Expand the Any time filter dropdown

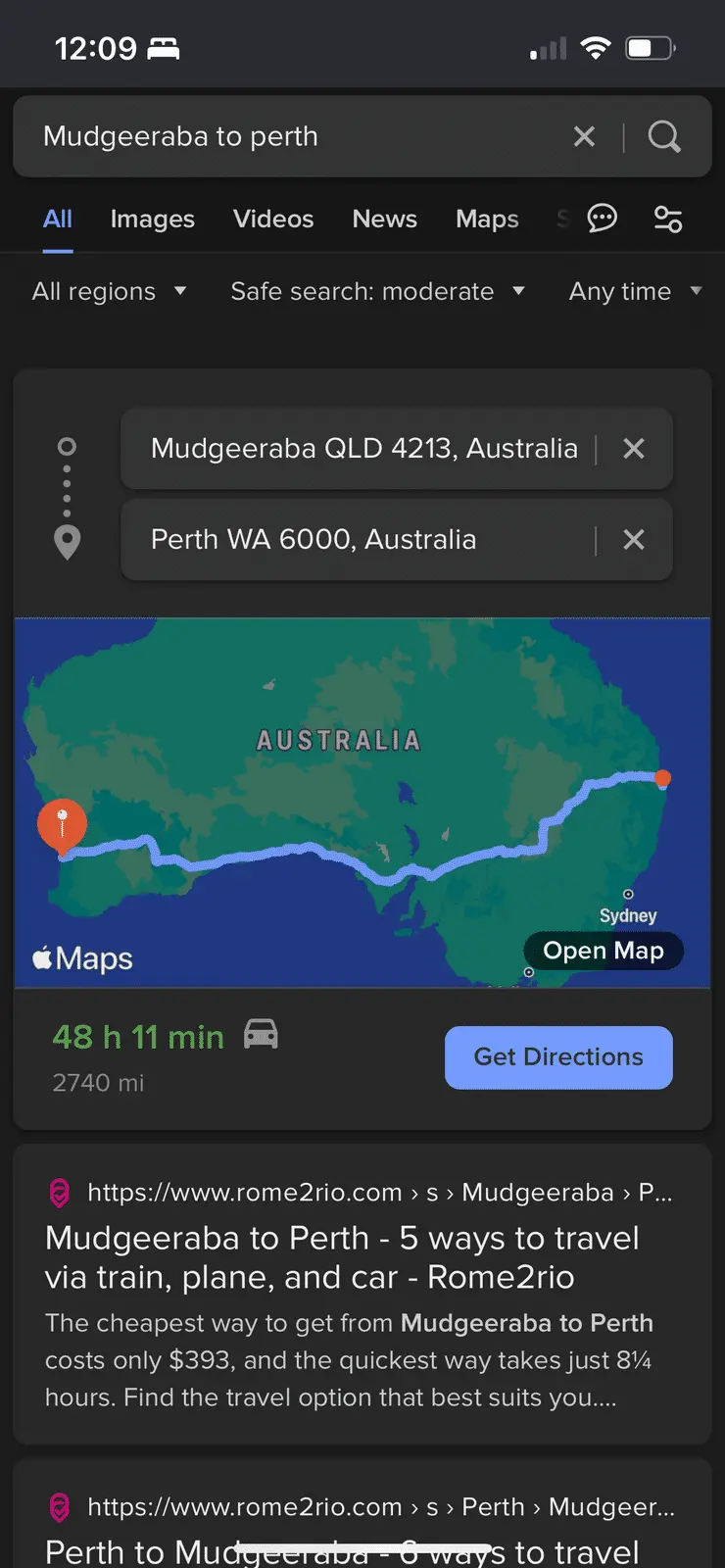pyautogui.click(x=635, y=291)
